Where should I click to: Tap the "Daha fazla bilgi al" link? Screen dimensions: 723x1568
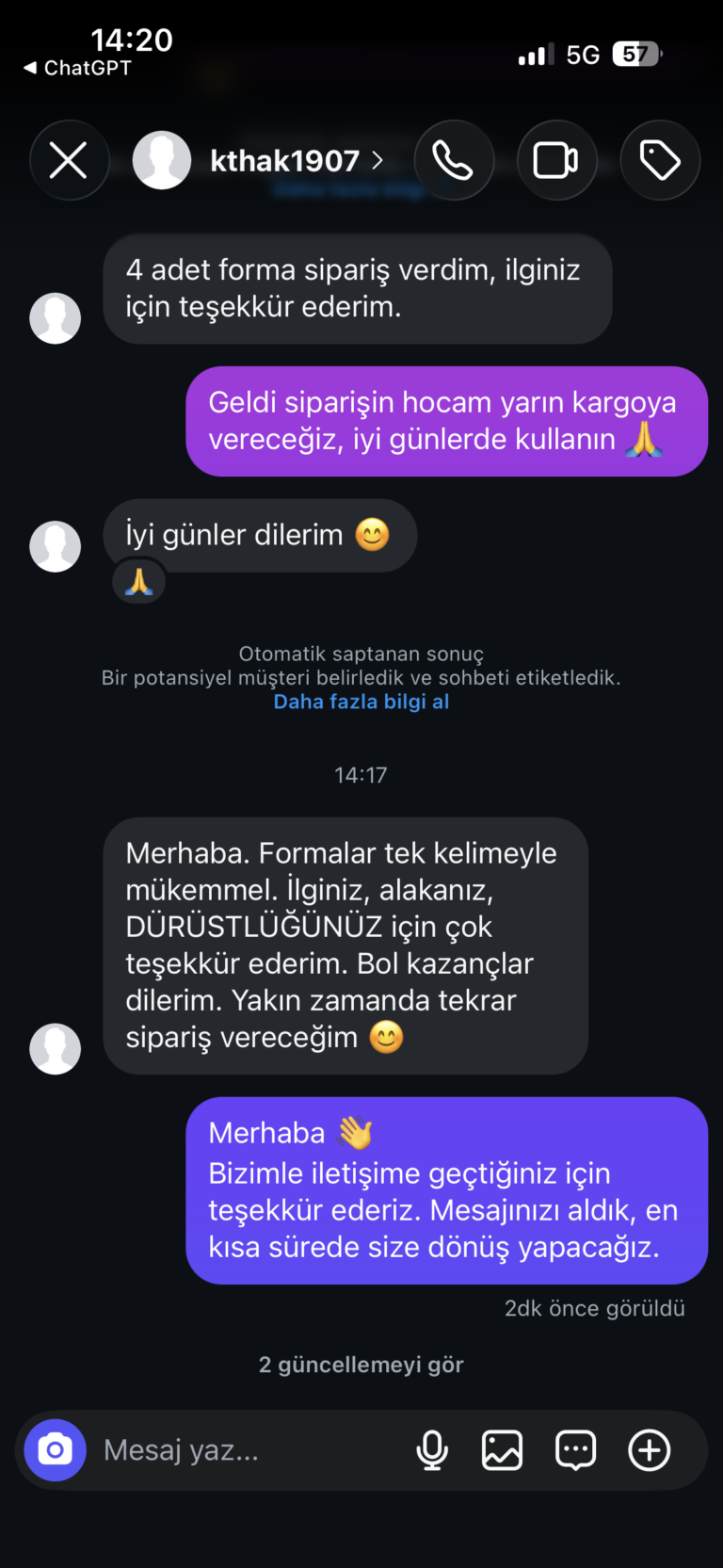coord(361,702)
